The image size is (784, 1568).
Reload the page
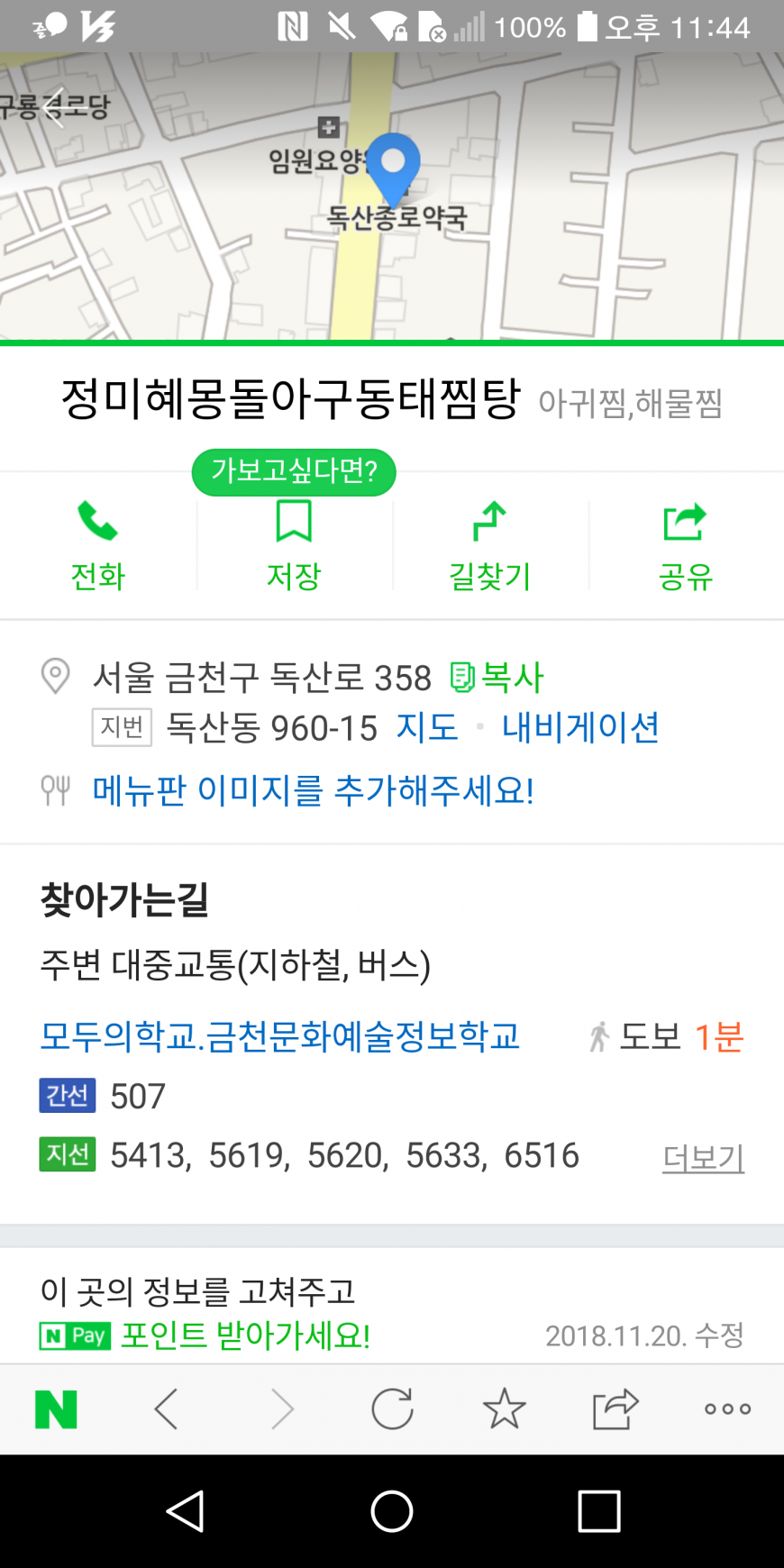pos(392,1409)
